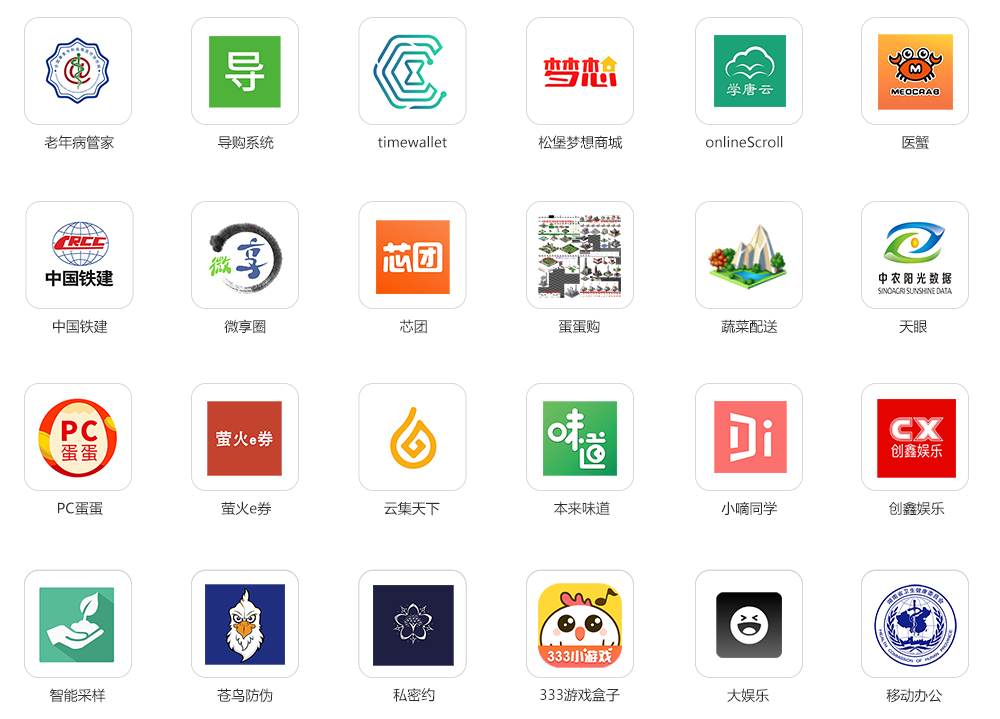Open the 333游戏盒子 app tile
The image size is (1000, 719).
[x=580, y=624]
